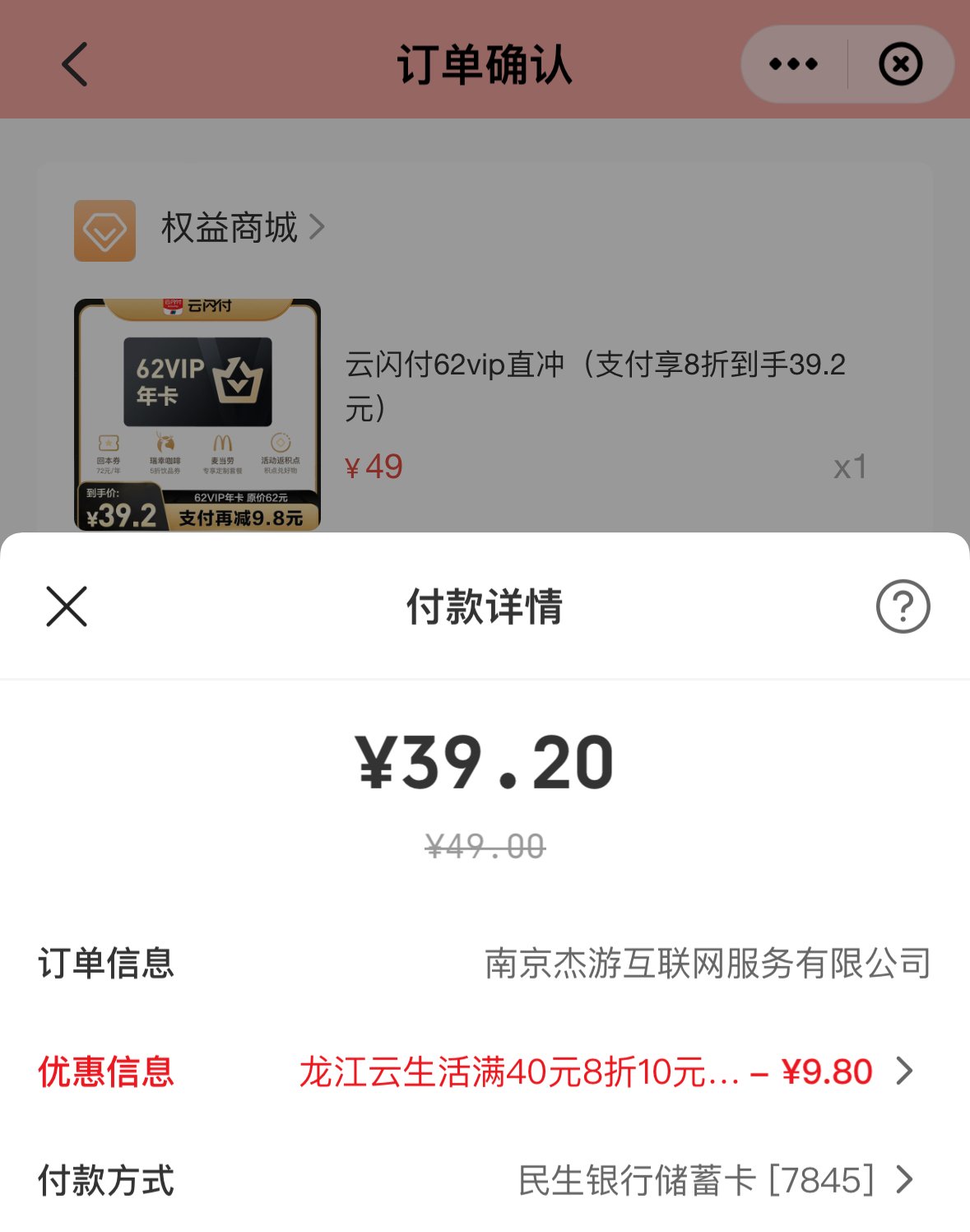Click the 付款详情 tab title
This screenshot has width=970, height=1232.
point(485,609)
